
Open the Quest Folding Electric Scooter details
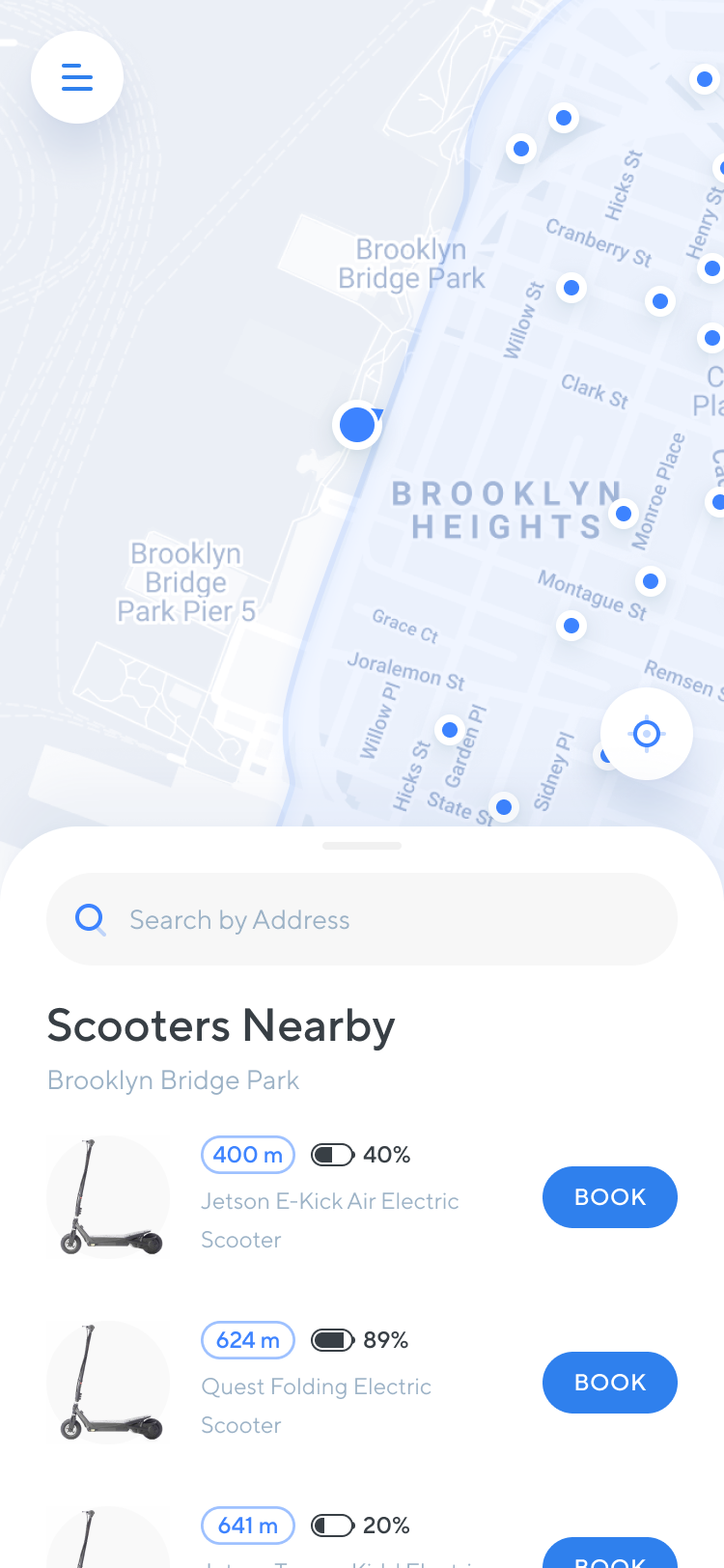coord(316,1406)
